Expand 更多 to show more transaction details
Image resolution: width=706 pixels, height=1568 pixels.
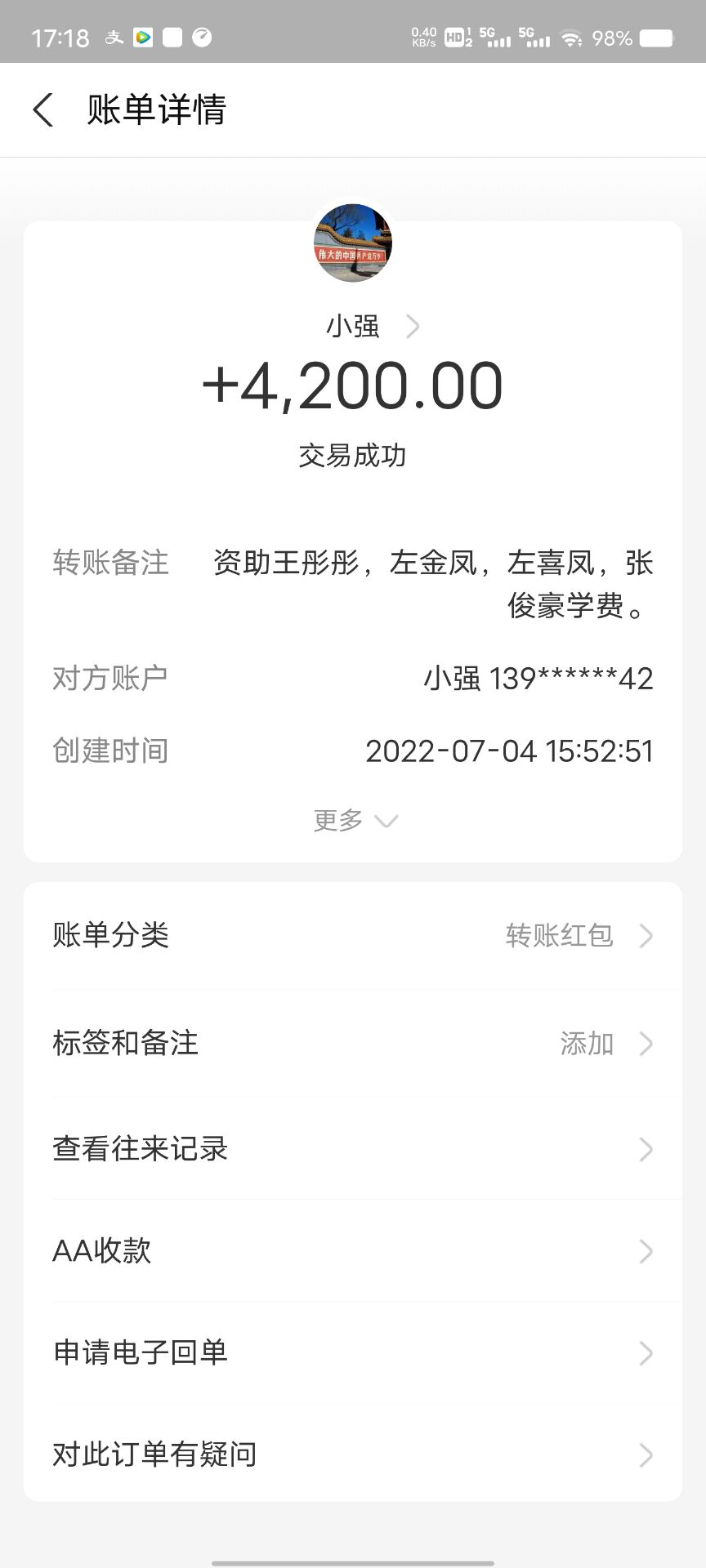[353, 820]
